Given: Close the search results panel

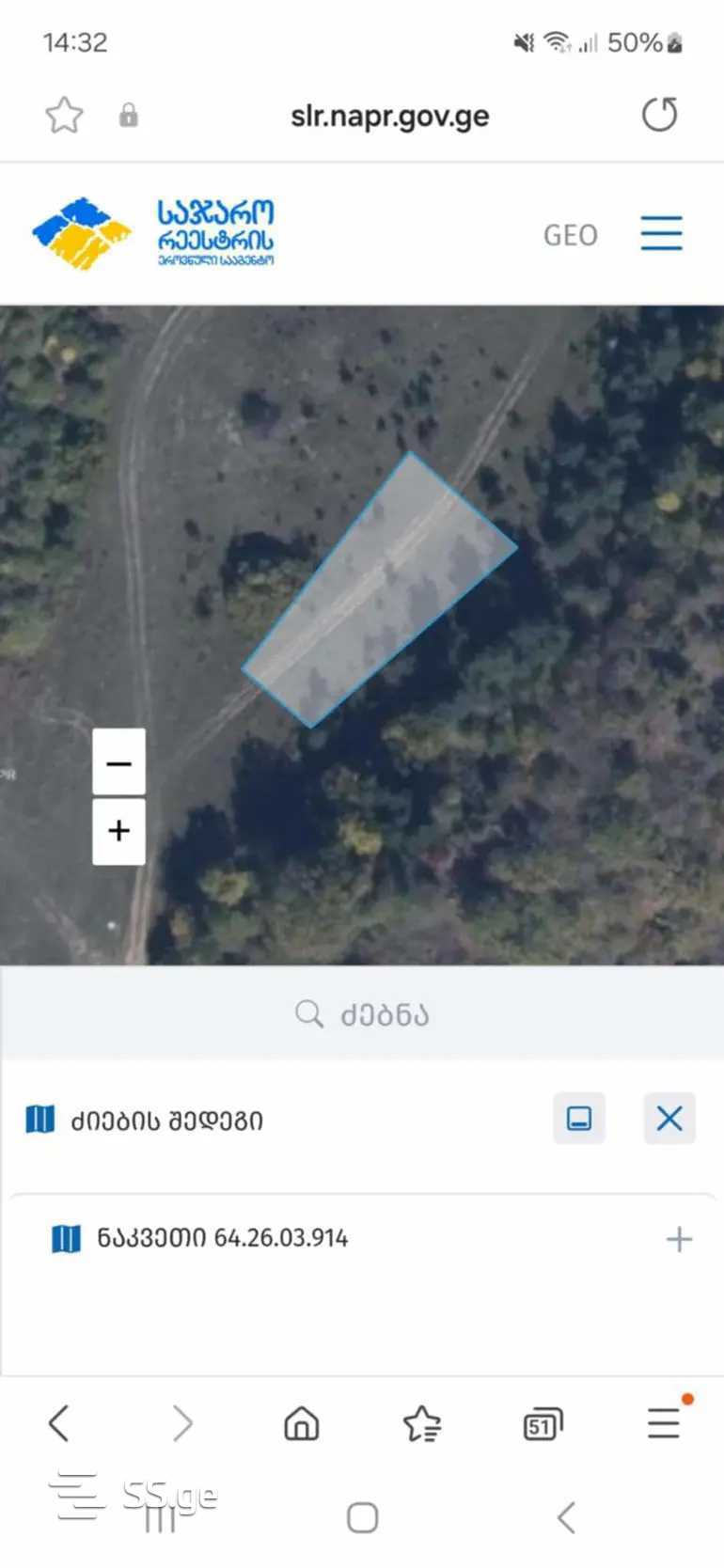Looking at the screenshot, I should pos(669,1119).
